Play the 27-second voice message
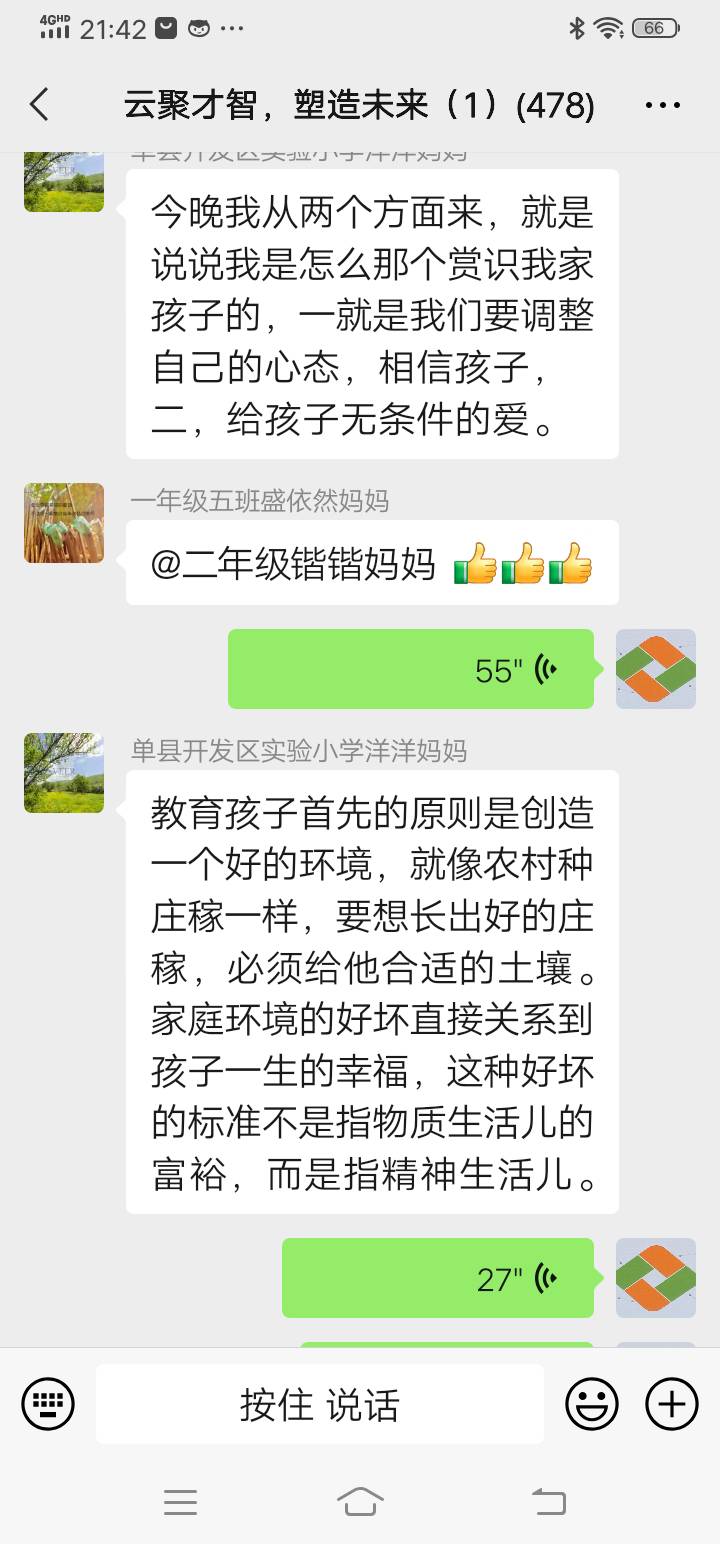Viewport: 720px width, 1544px height. point(437,1277)
